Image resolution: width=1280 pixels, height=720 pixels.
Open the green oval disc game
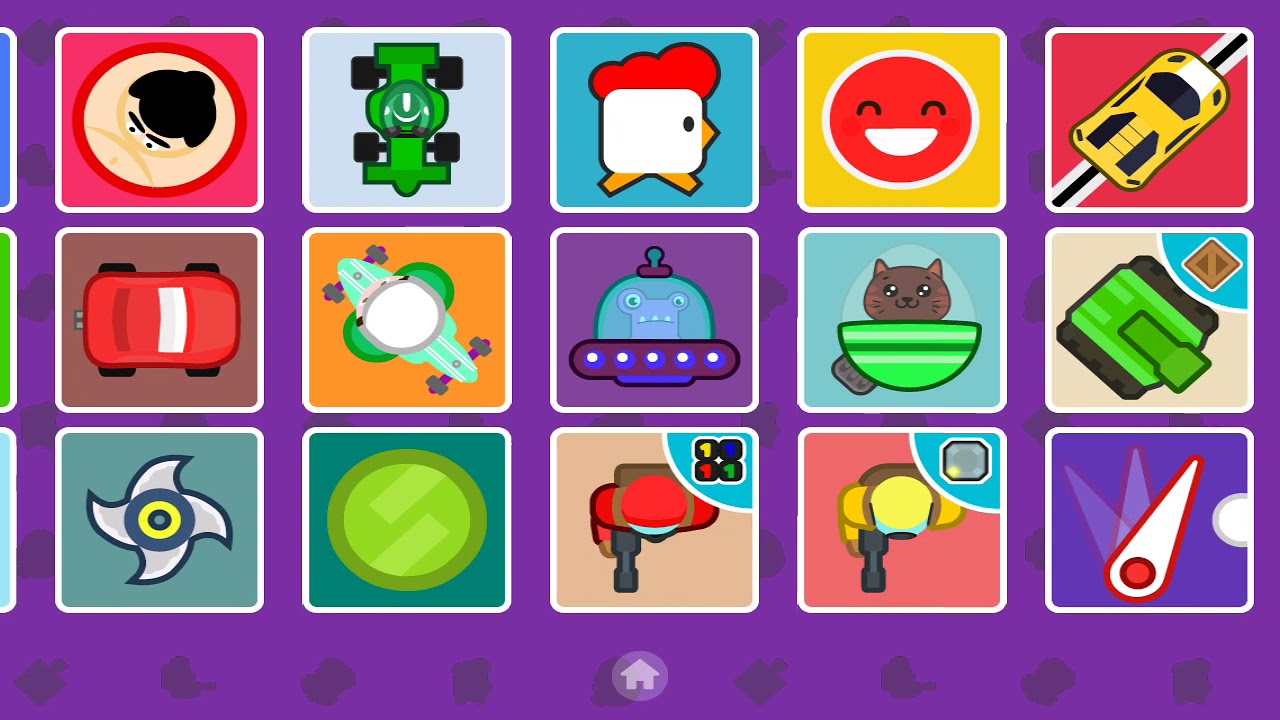[x=406, y=520]
